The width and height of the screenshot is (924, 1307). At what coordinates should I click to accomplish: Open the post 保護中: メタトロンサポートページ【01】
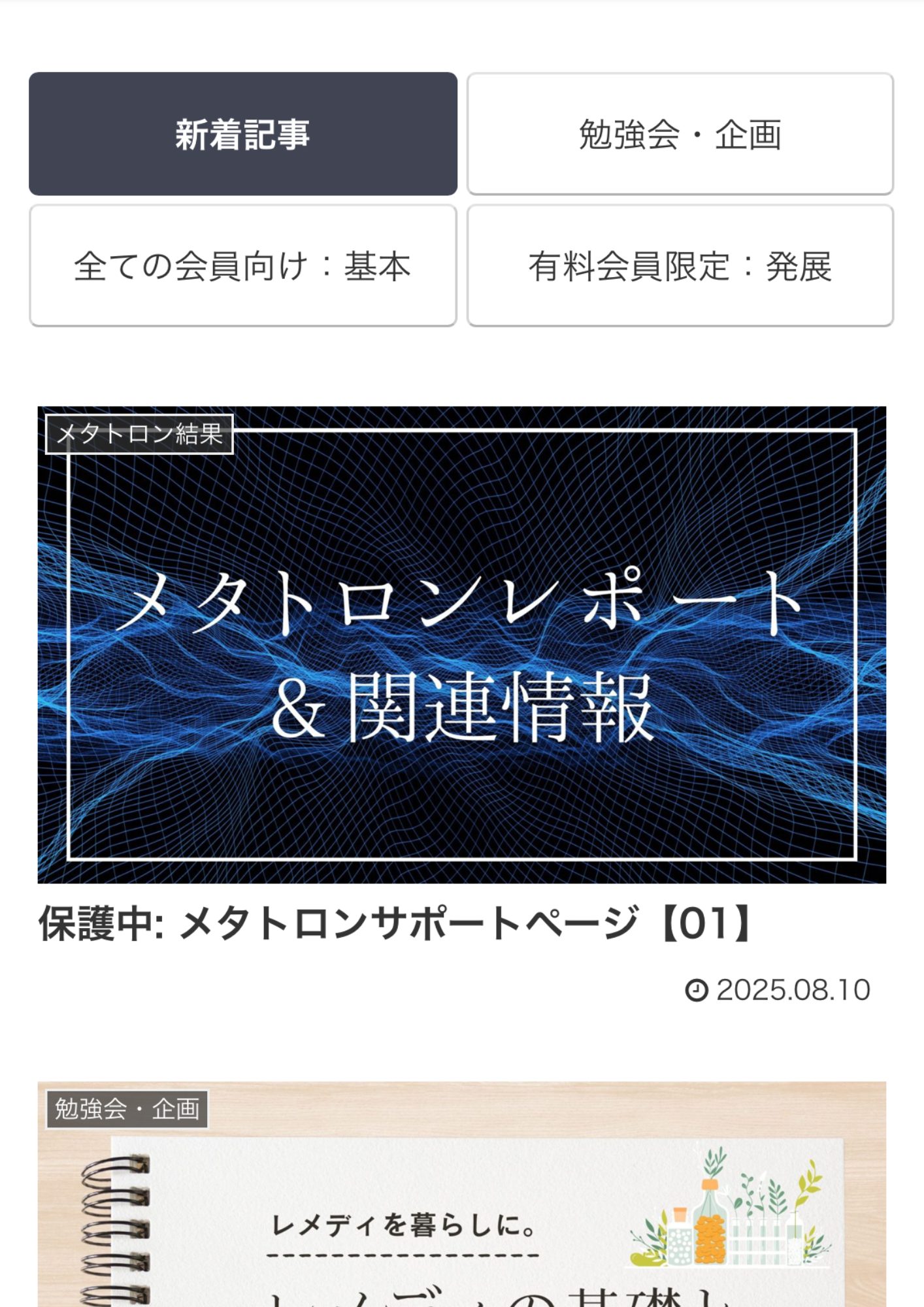pos(396,924)
